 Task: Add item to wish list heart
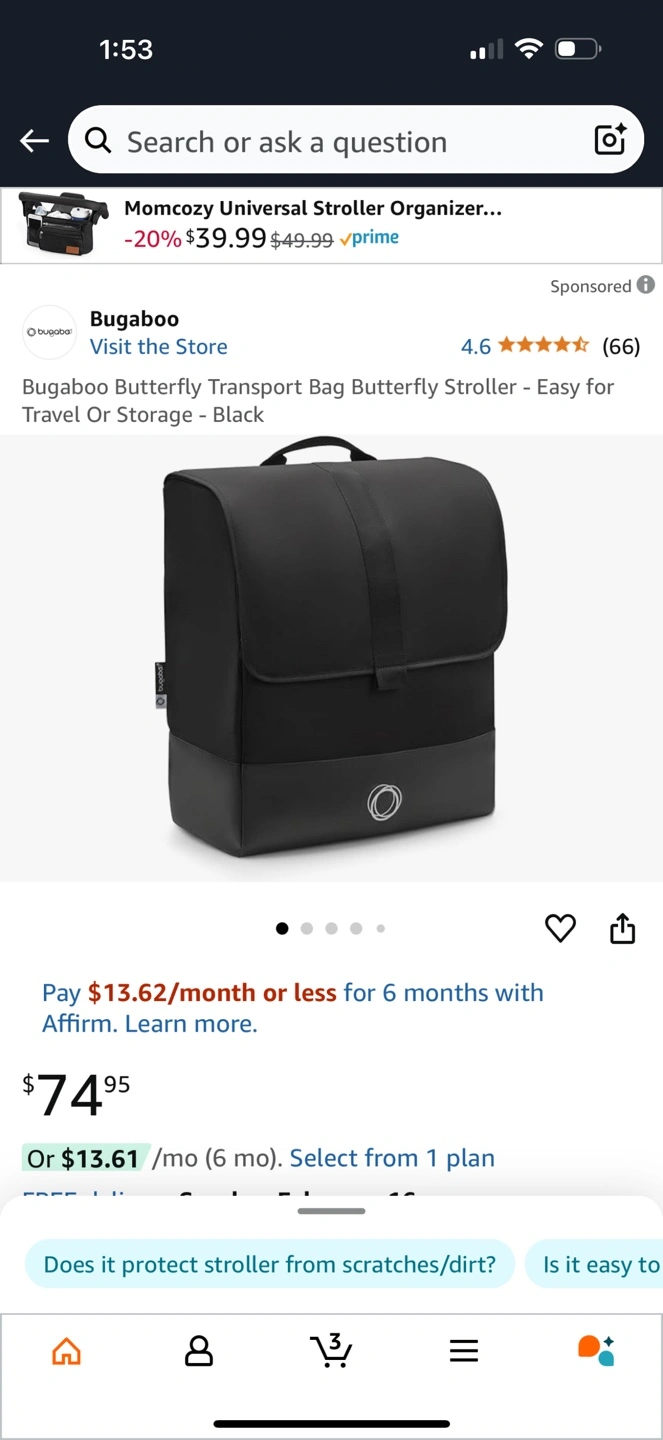[x=560, y=928]
